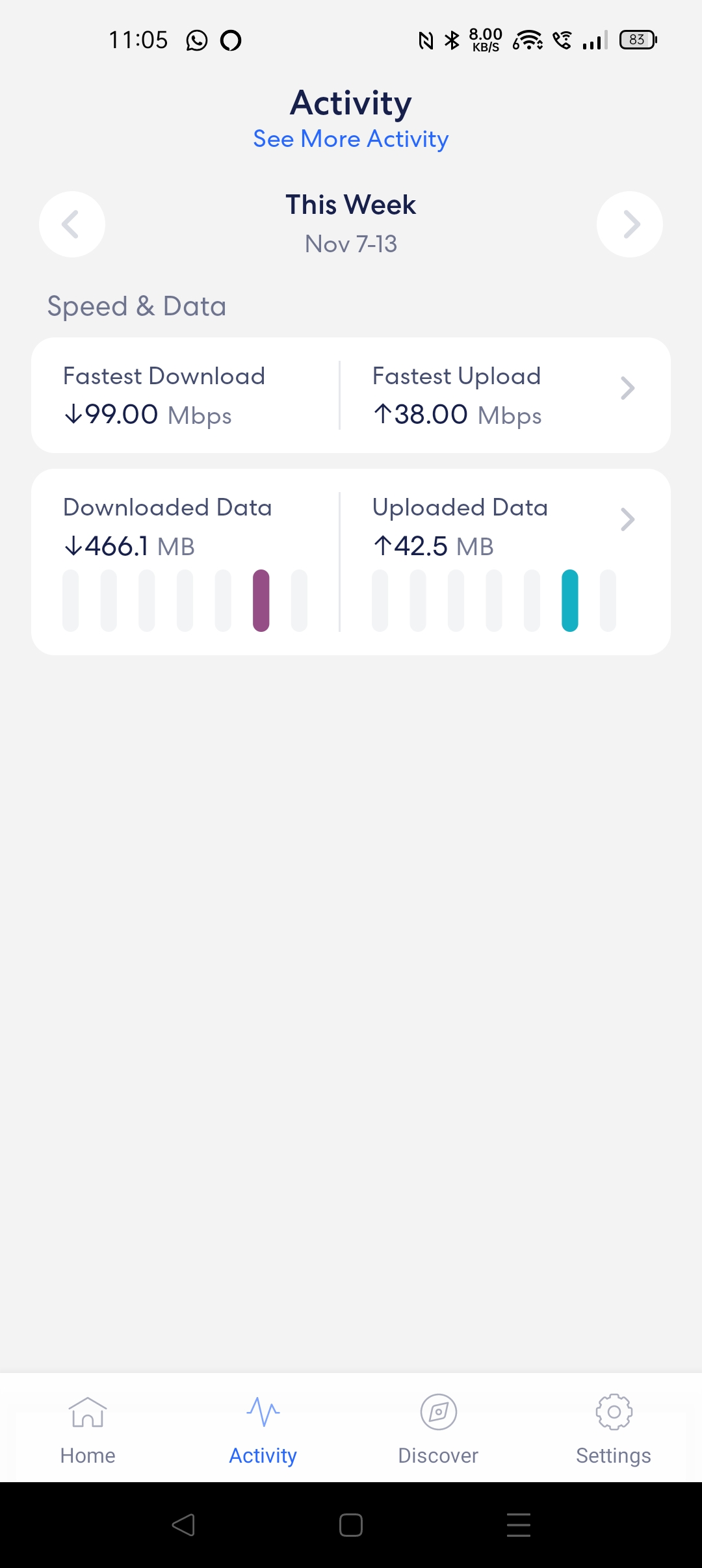This screenshot has width=702, height=1568.
Task: Select the Activity tab
Action: tap(263, 1429)
